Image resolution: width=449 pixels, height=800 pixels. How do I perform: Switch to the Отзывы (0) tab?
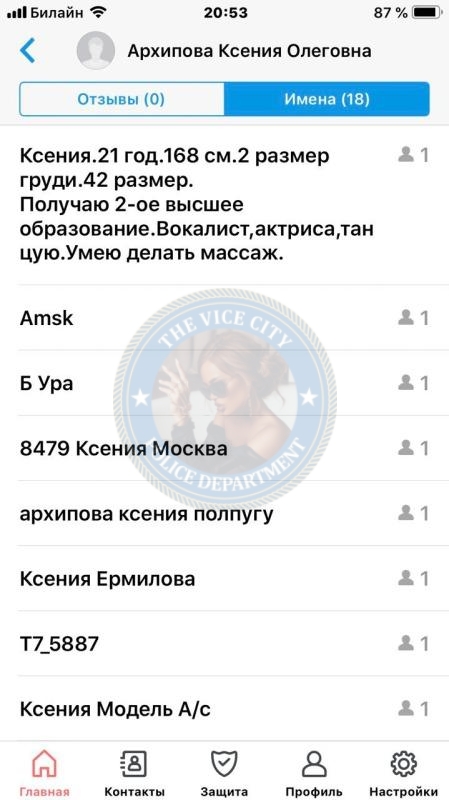point(121,99)
